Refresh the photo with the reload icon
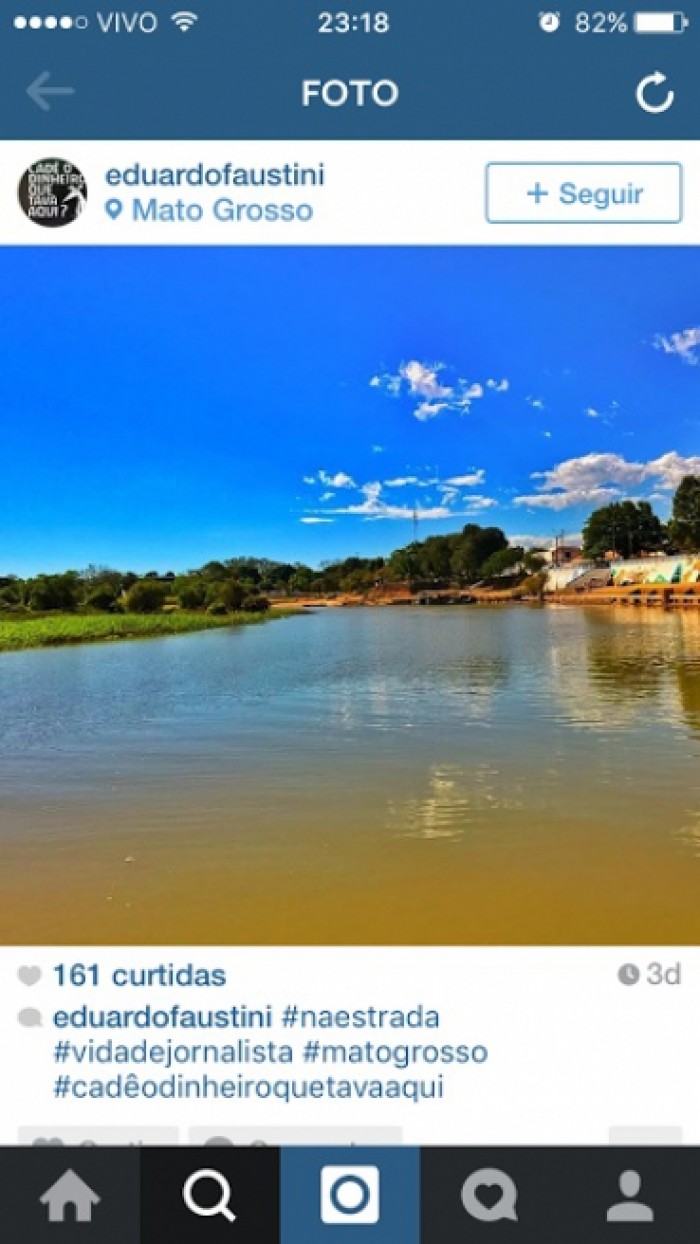This screenshot has height=1244, width=700. pyautogui.click(x=655, y=93)
